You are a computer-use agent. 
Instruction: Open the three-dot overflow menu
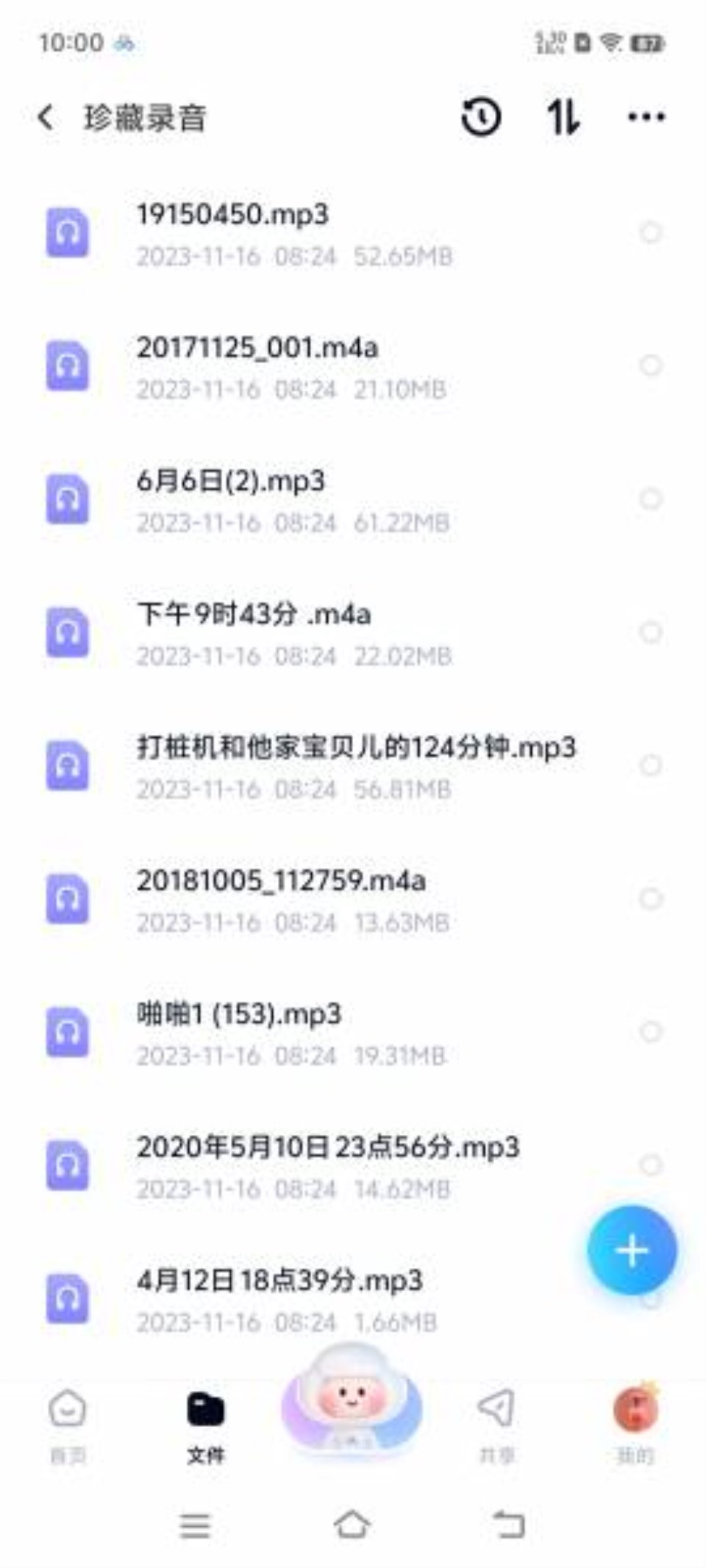click(x=646, y=116)
